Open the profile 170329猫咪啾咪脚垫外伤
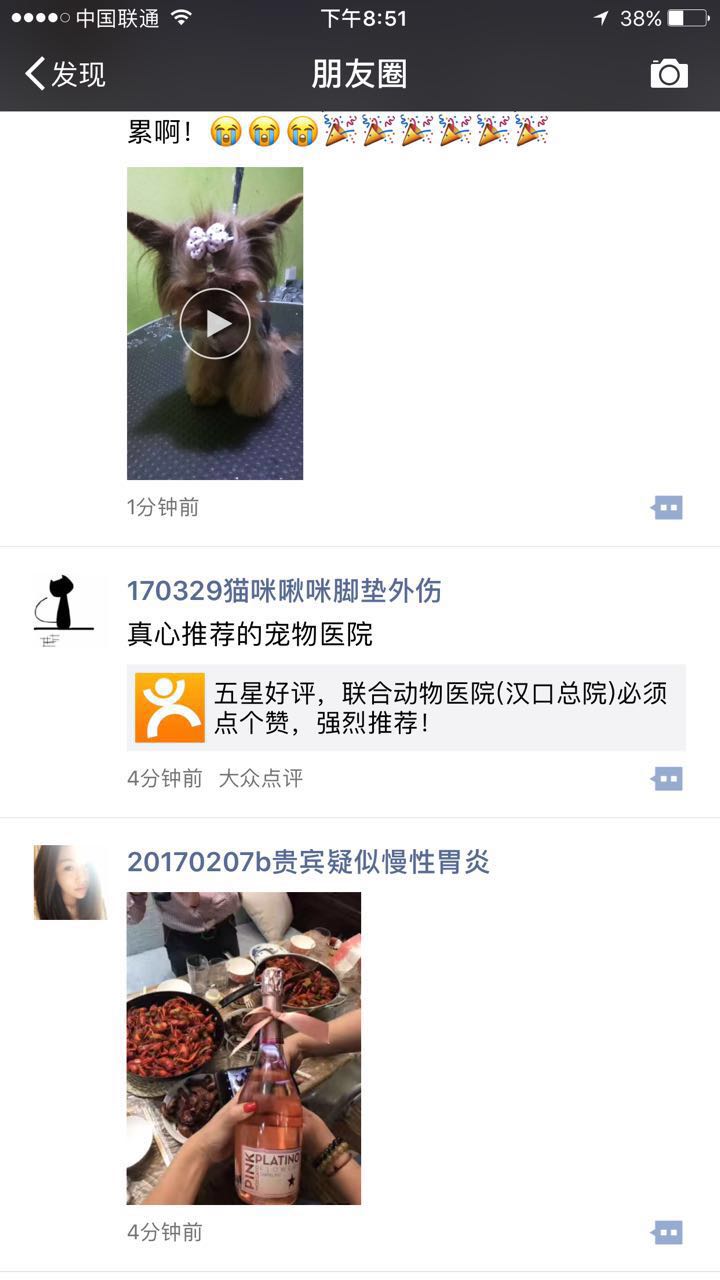Image resolution: width=720 pixels, height=1280 pixels. [x=284, y=591]
